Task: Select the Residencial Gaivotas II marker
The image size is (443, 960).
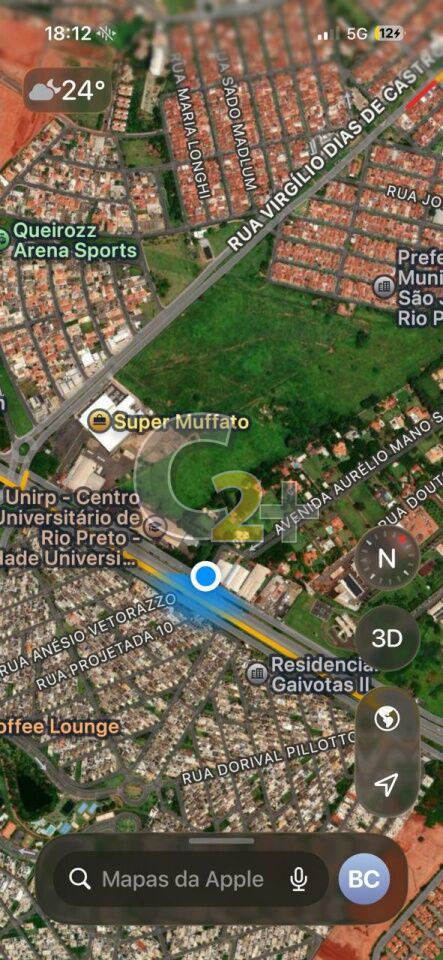Action: click(256, 673)
